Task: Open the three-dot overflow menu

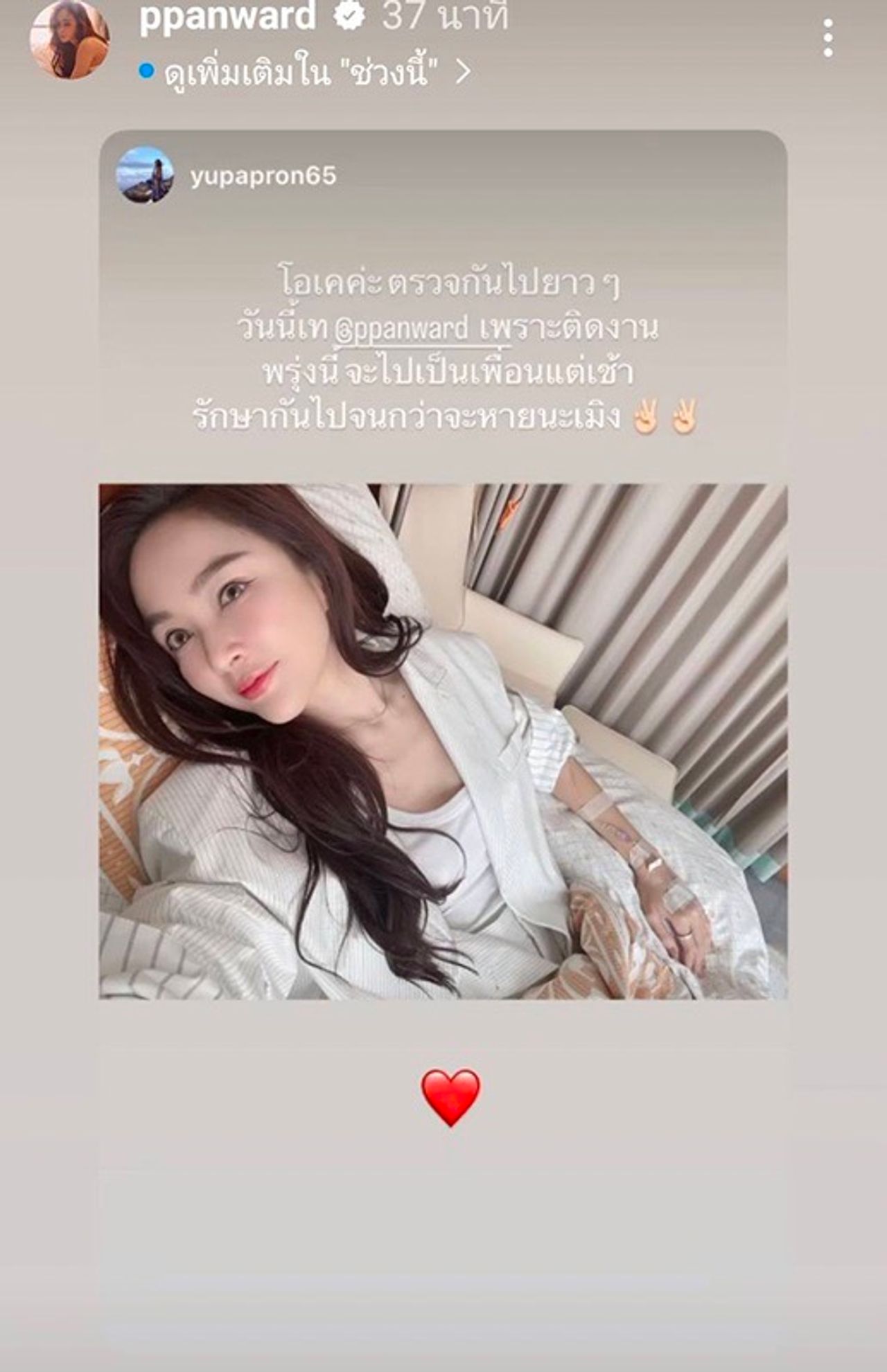Action: point(827,38)
